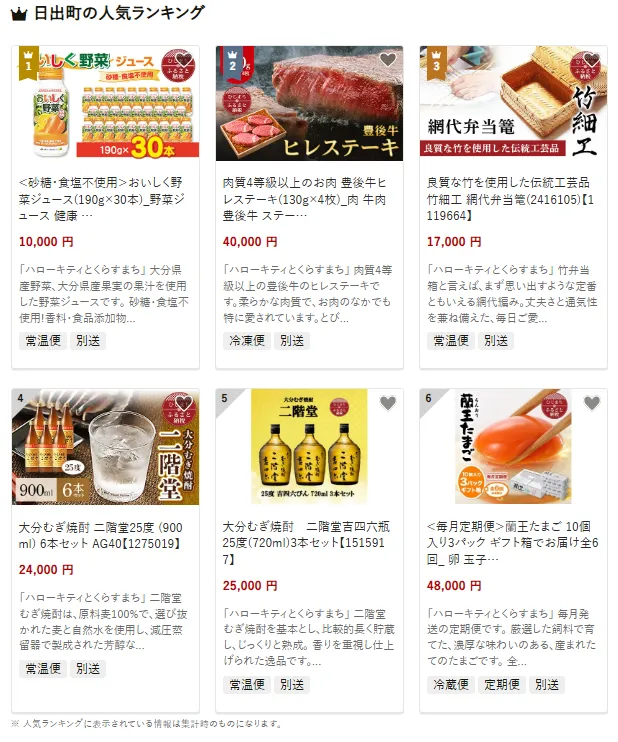Tap the heart on 網代弁当篭 item
The image size is (618, 742).
point(591,61)
